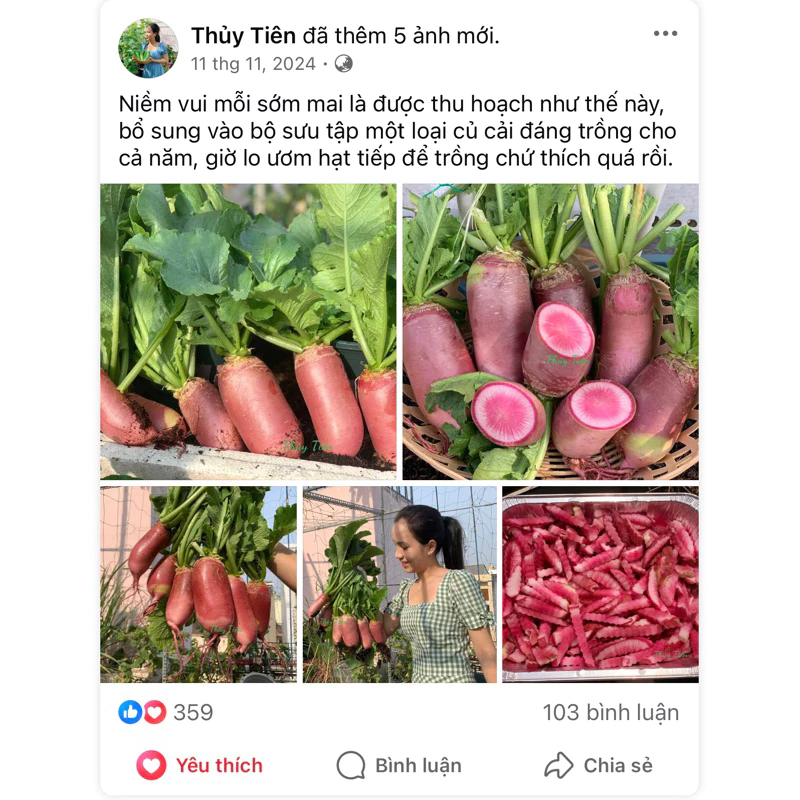Screen dimensions: 800x800
Task: Open the post's three-dot overflow menu
Action: [x=665, y=34]
